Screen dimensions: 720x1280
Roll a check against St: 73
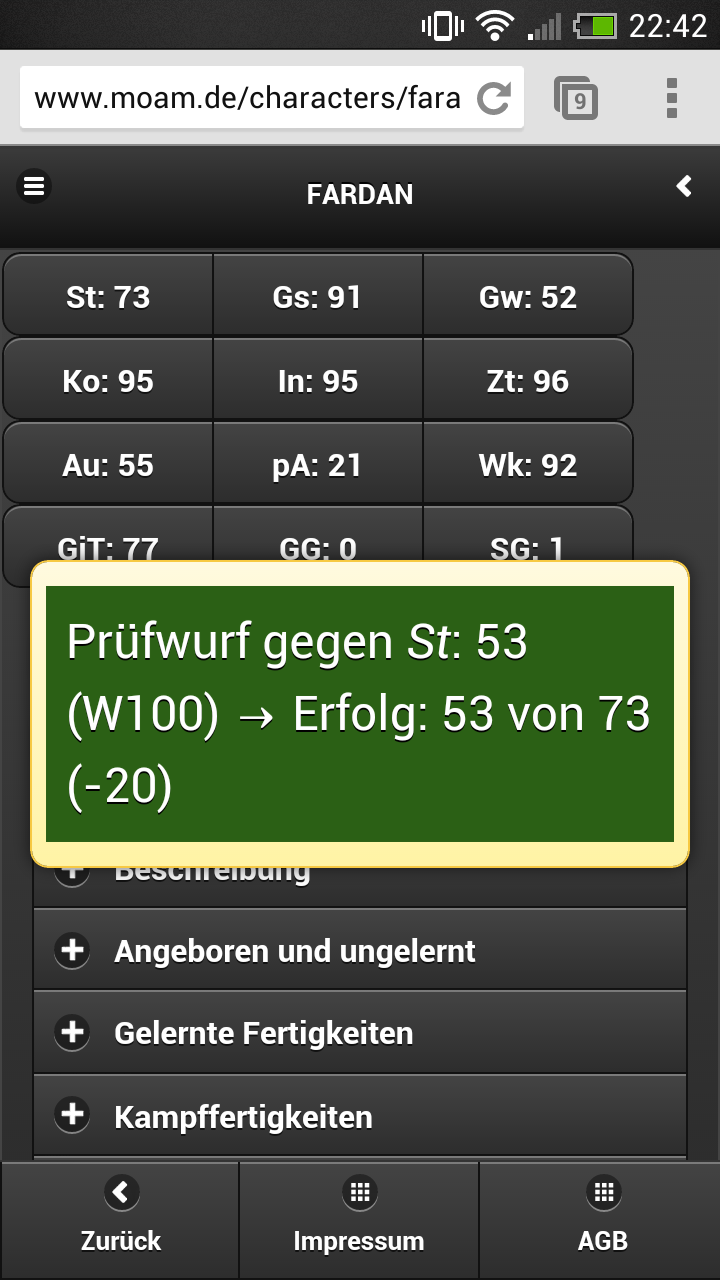(108, 296)
